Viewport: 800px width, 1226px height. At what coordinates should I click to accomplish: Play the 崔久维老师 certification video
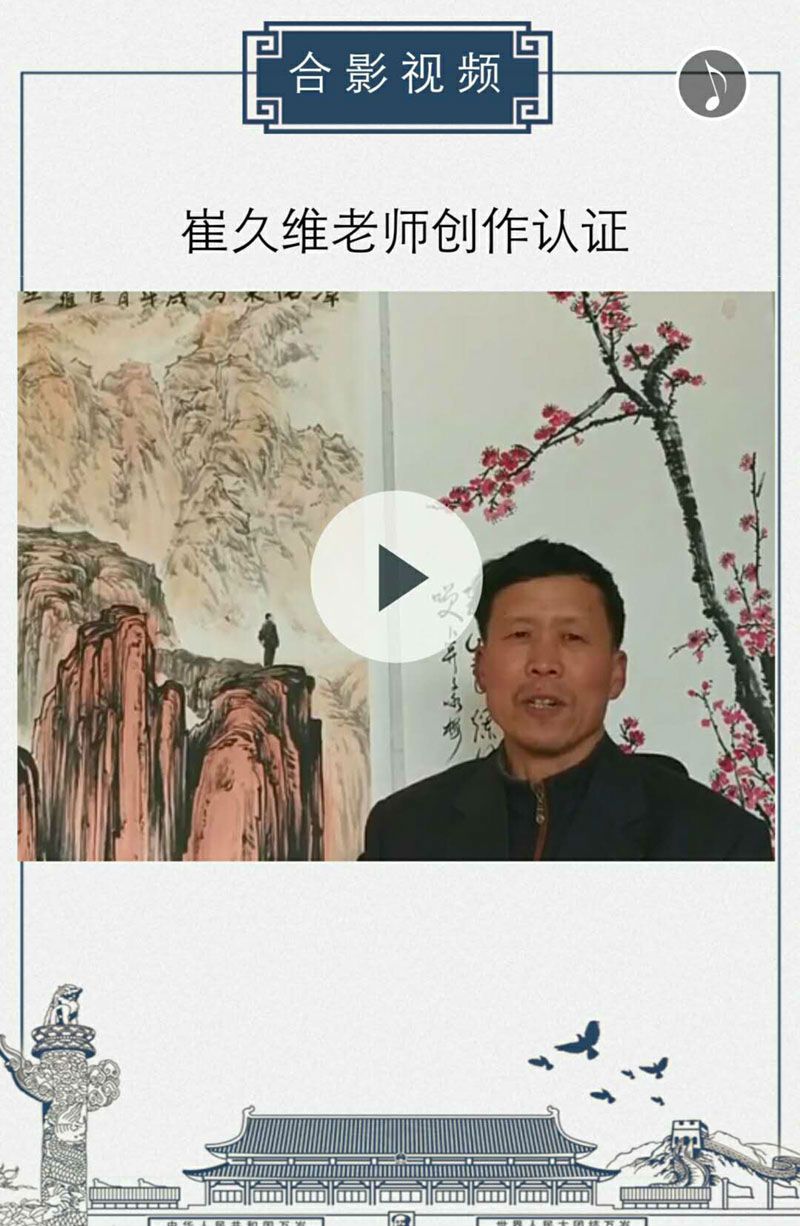point(396,576)
